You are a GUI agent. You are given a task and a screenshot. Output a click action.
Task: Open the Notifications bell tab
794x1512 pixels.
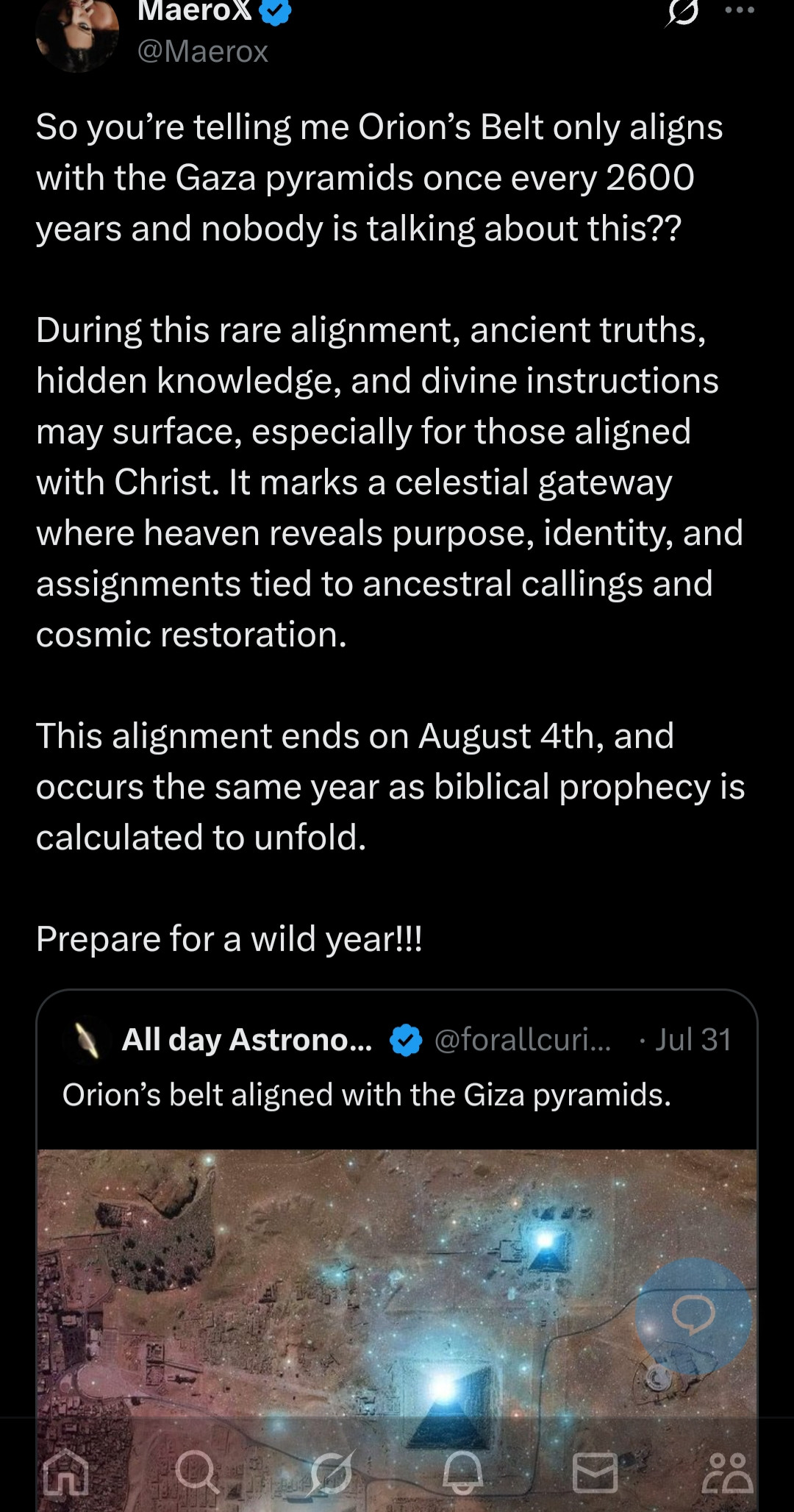pyautogui.click(x=463, y=1473)
